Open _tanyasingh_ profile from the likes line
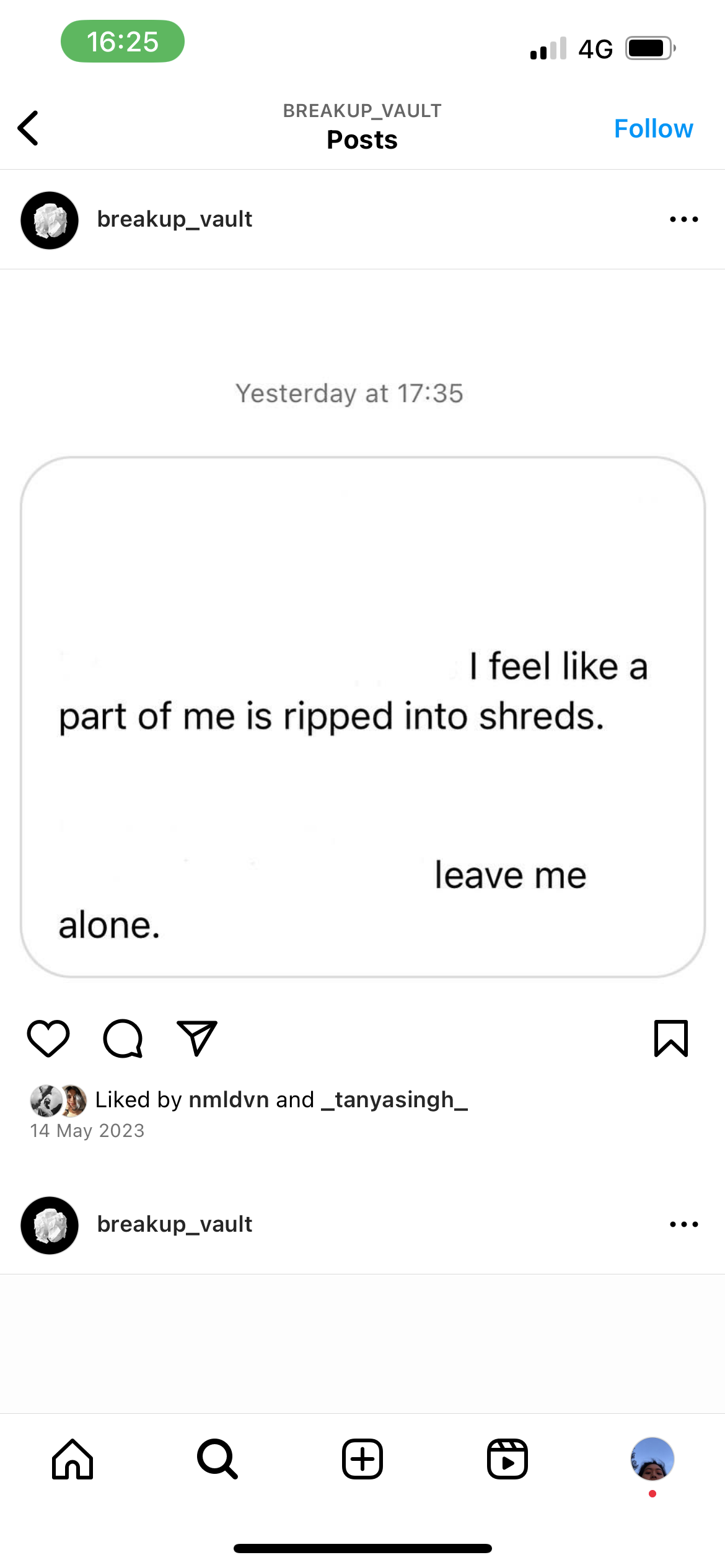This screenshot has width=725, height=1568. click(x=394, y=1100)
